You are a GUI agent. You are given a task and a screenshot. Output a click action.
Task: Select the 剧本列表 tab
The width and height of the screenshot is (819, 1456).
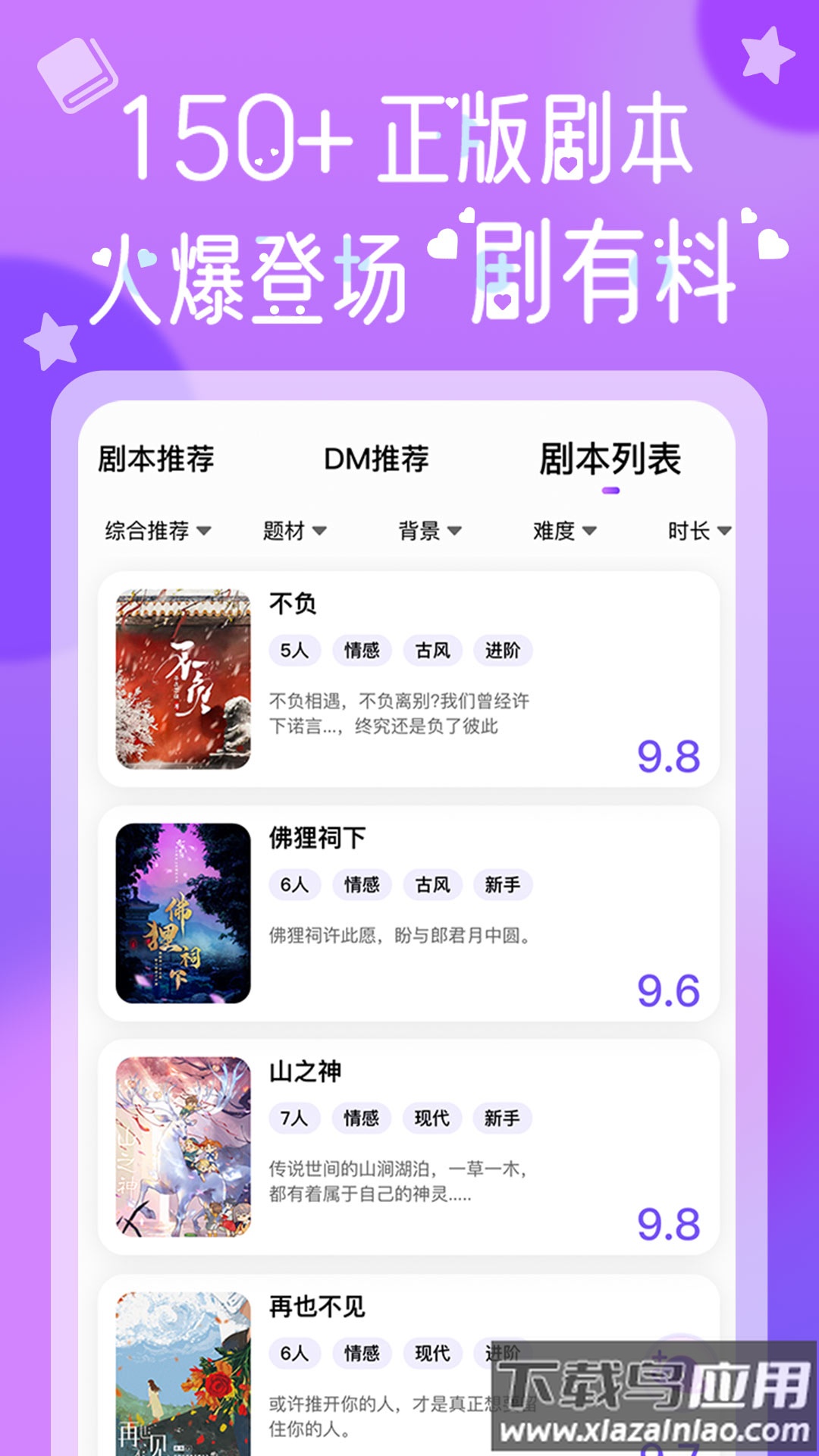point(611,456)
